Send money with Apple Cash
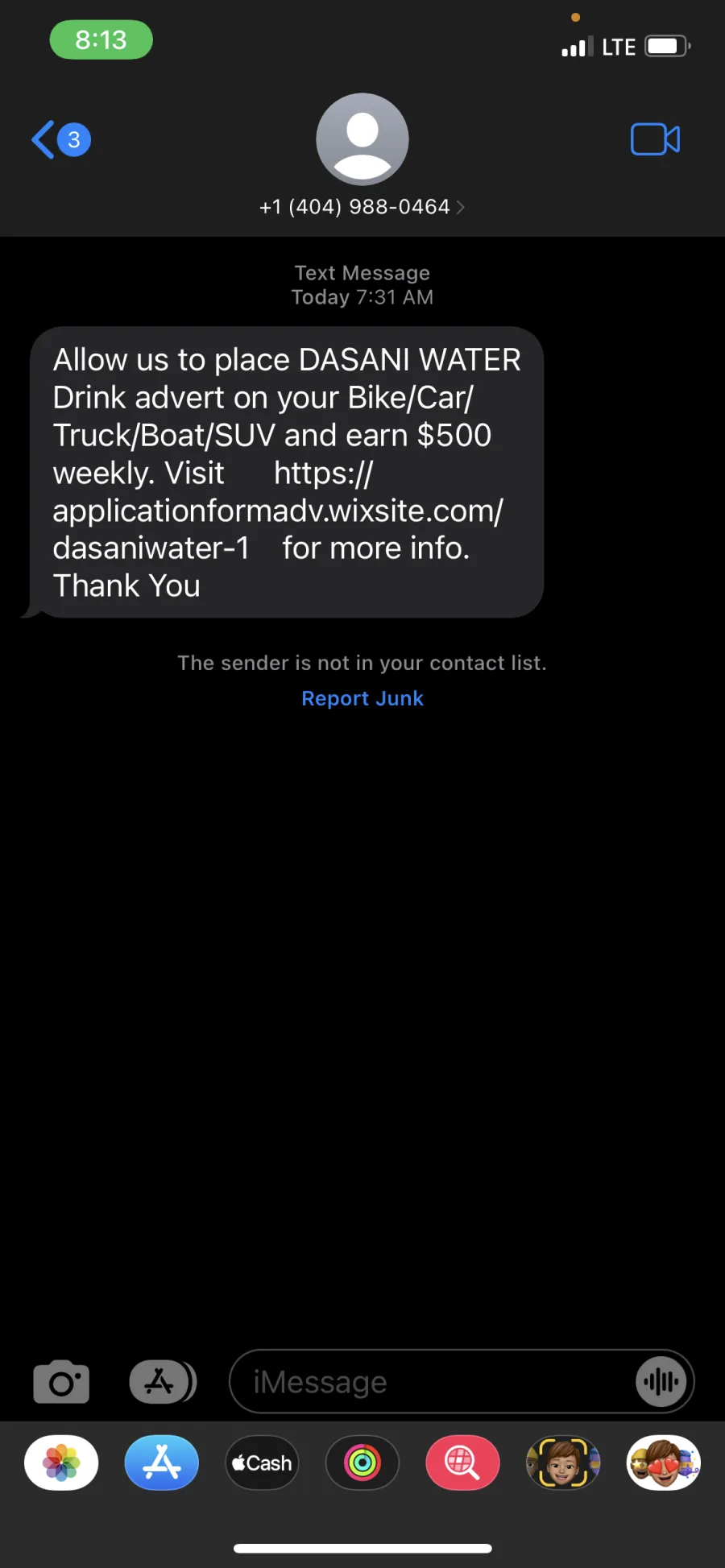Image resolution: width=725 pixels, height=1568 pixels. click(262, 1463)
